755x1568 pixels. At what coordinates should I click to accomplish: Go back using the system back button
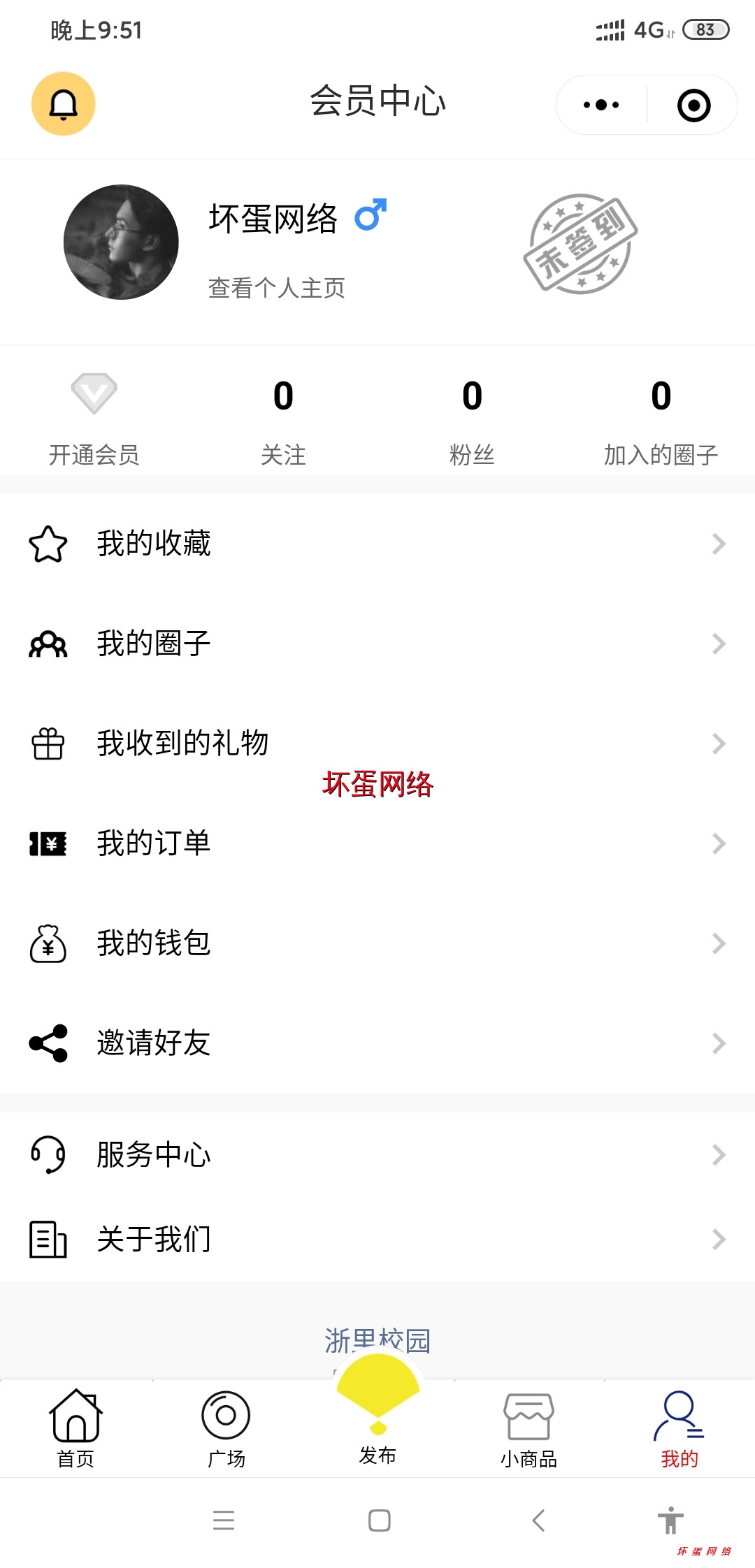[538, 1520]
